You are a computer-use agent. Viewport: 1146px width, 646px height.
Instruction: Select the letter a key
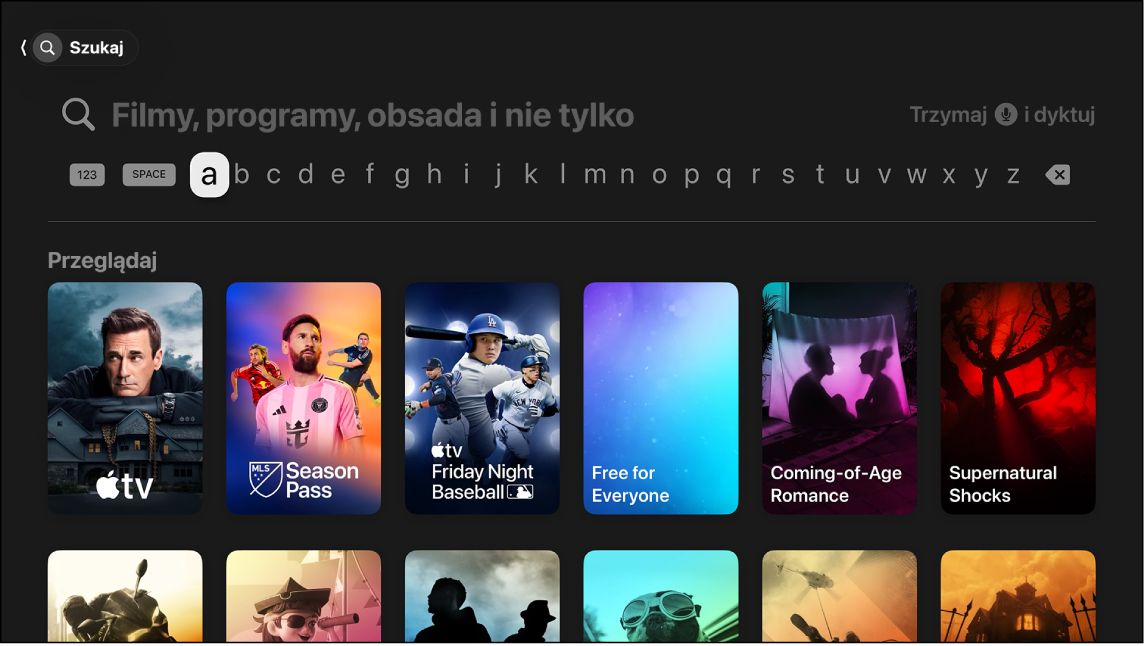209,175
